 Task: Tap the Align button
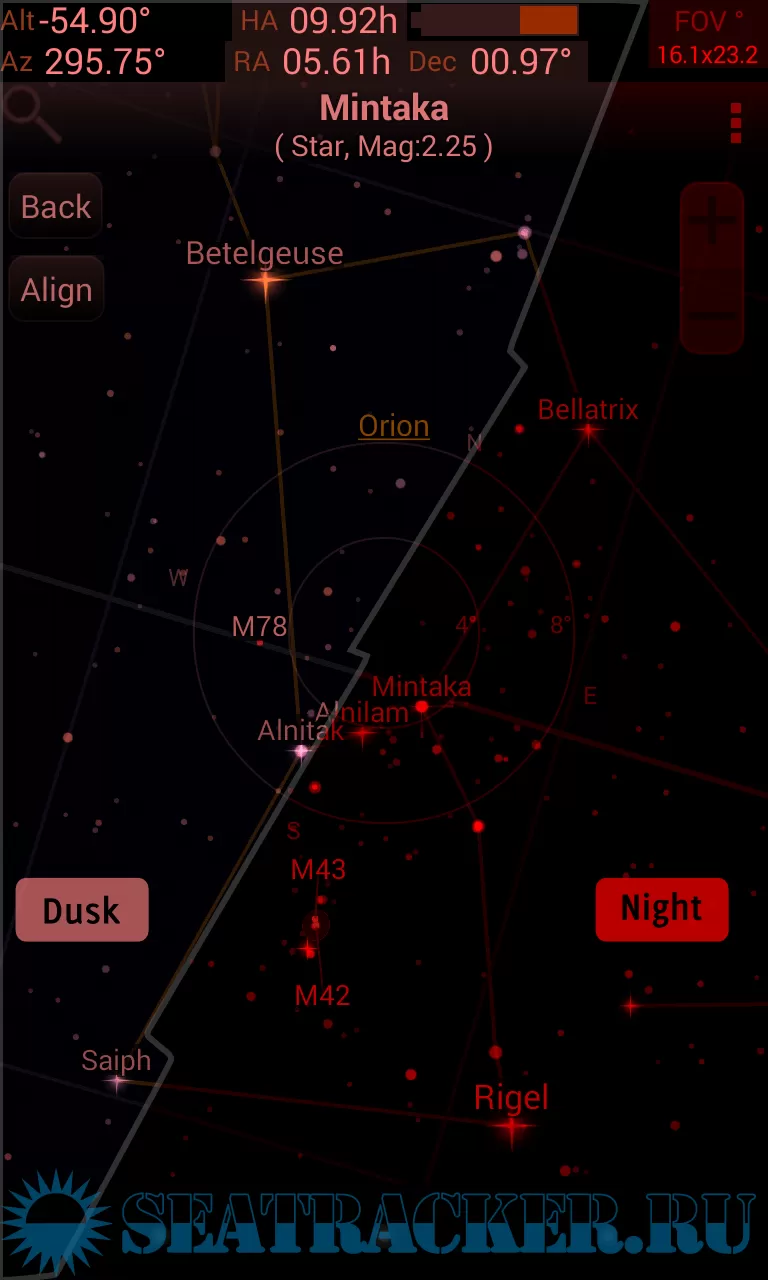click(56, 290)
